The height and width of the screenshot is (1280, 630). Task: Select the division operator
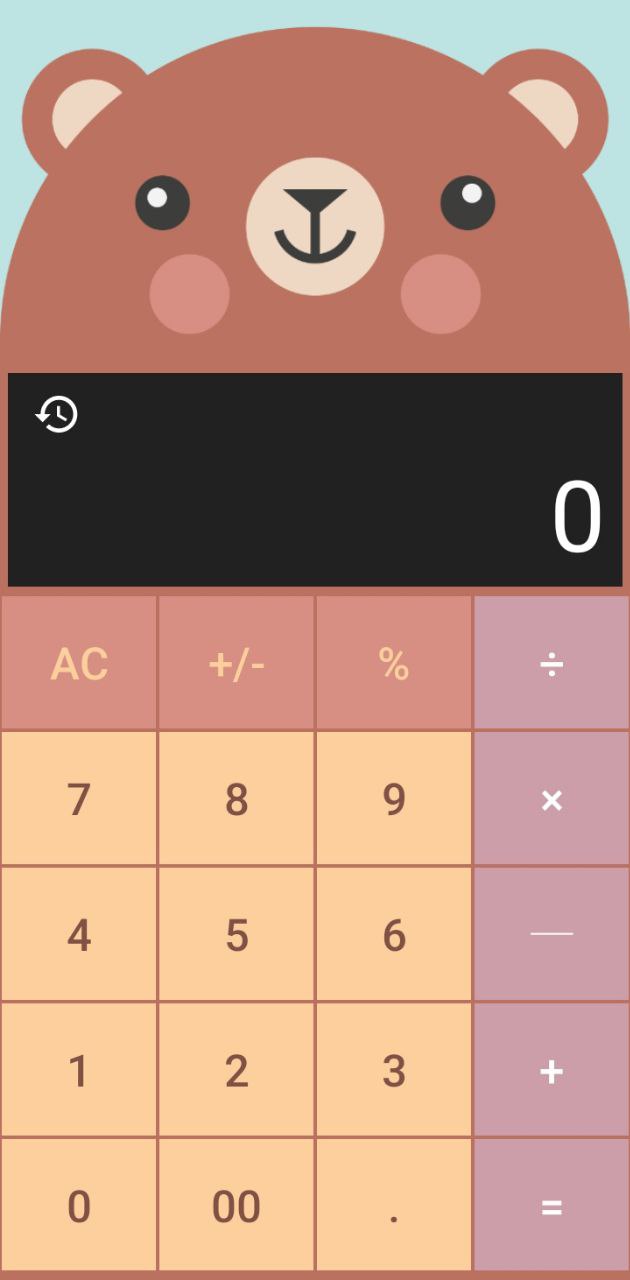pos(551,663)
